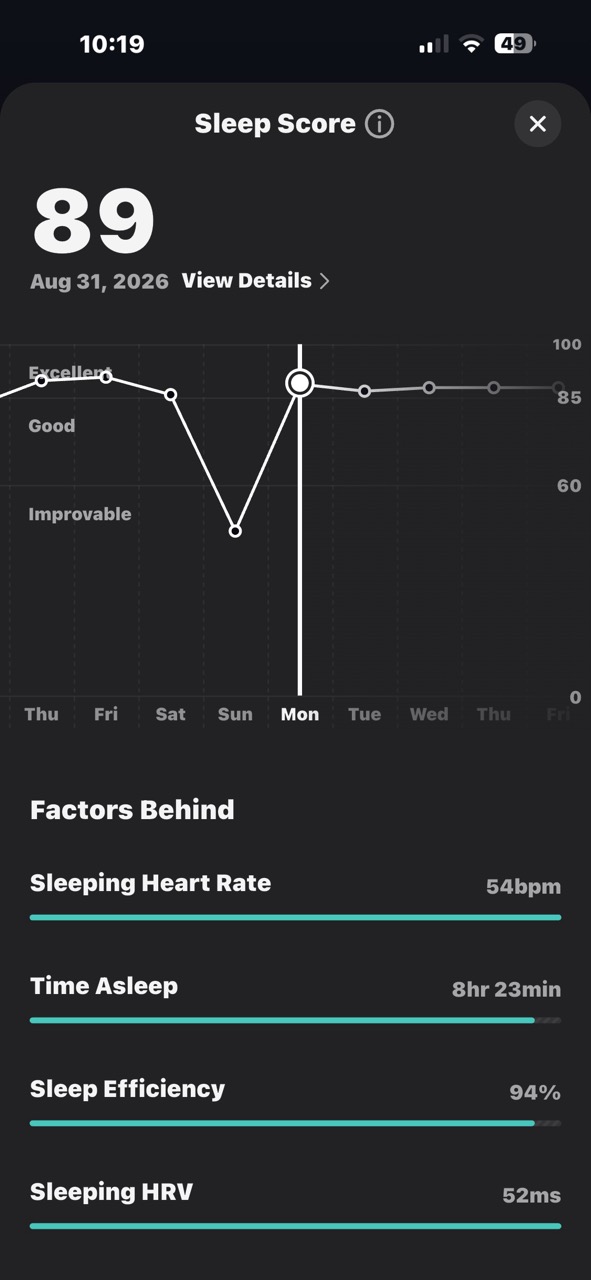Open the Sleeping Heart Rate factor
This screenshot has height=1280, width=591.
pyautogui.click(x=295, y=896)
